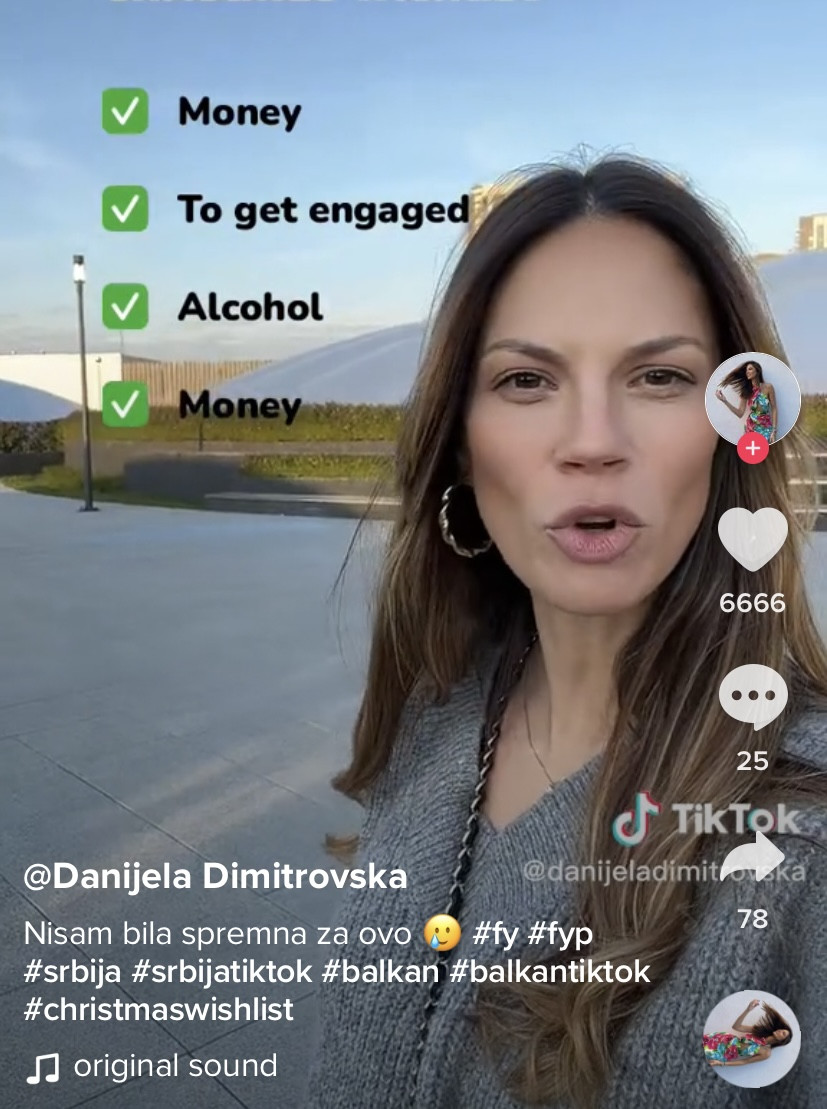
Task: Open the #fyp hashtag
Action: point(560,934)
